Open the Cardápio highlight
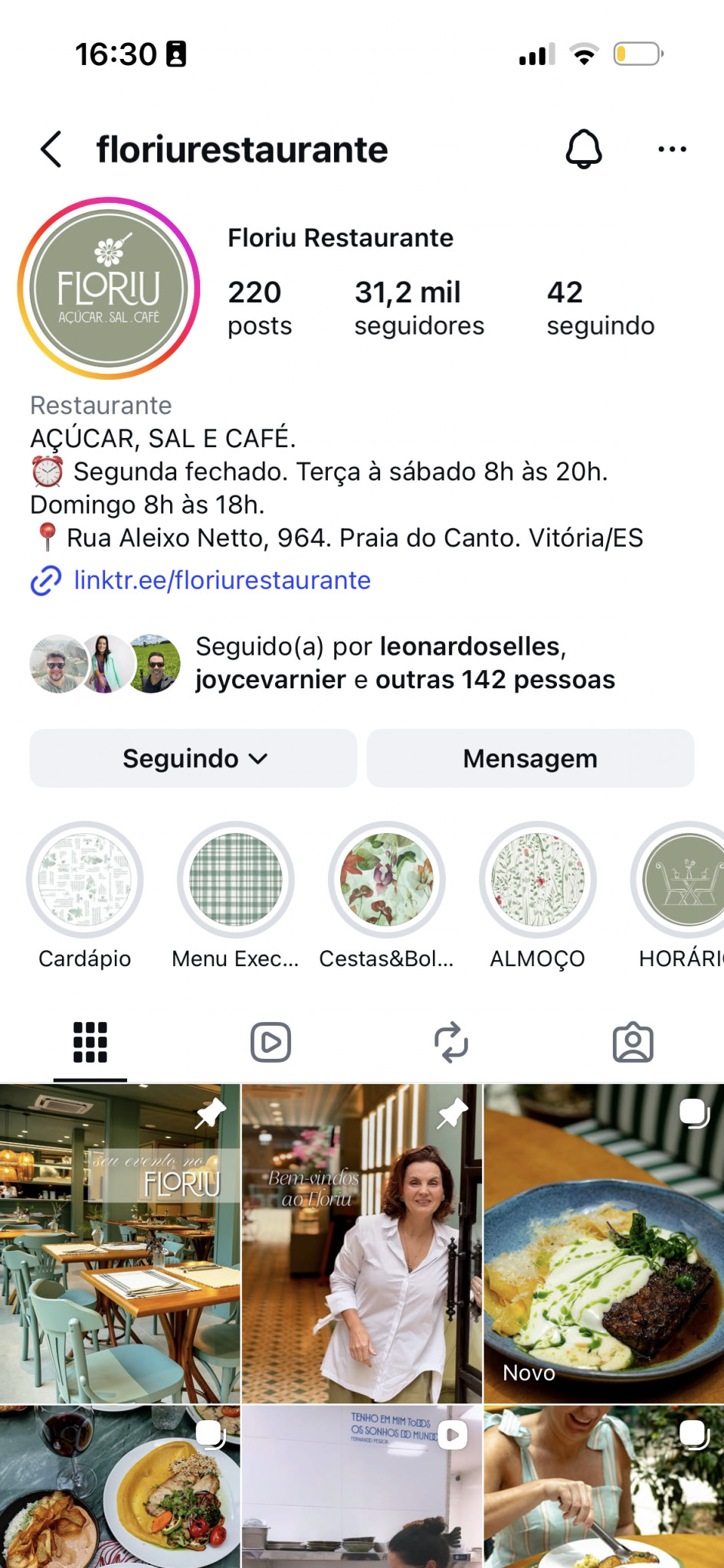 coord(85,880)
